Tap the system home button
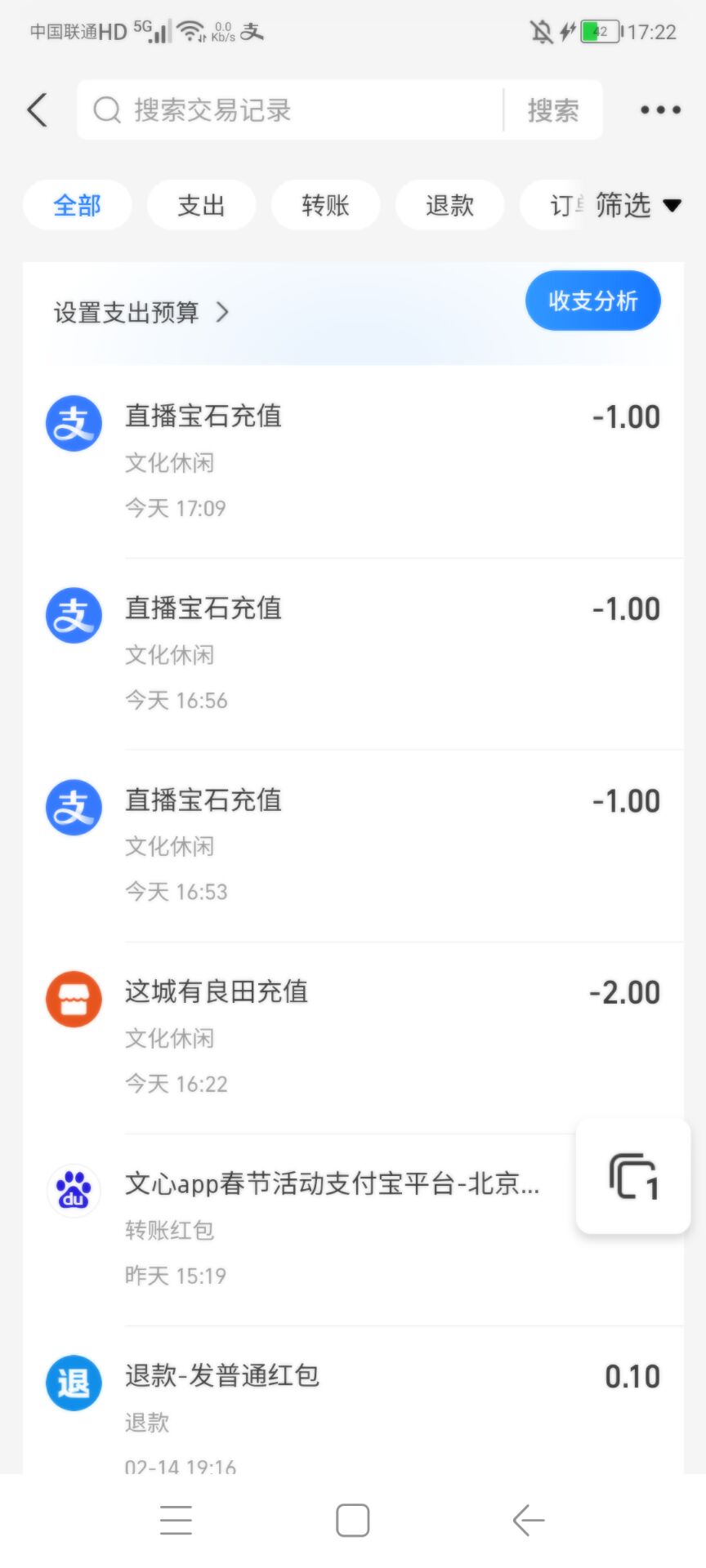The width and height of the screenshot is (706, 1568). pos(353,1520)
